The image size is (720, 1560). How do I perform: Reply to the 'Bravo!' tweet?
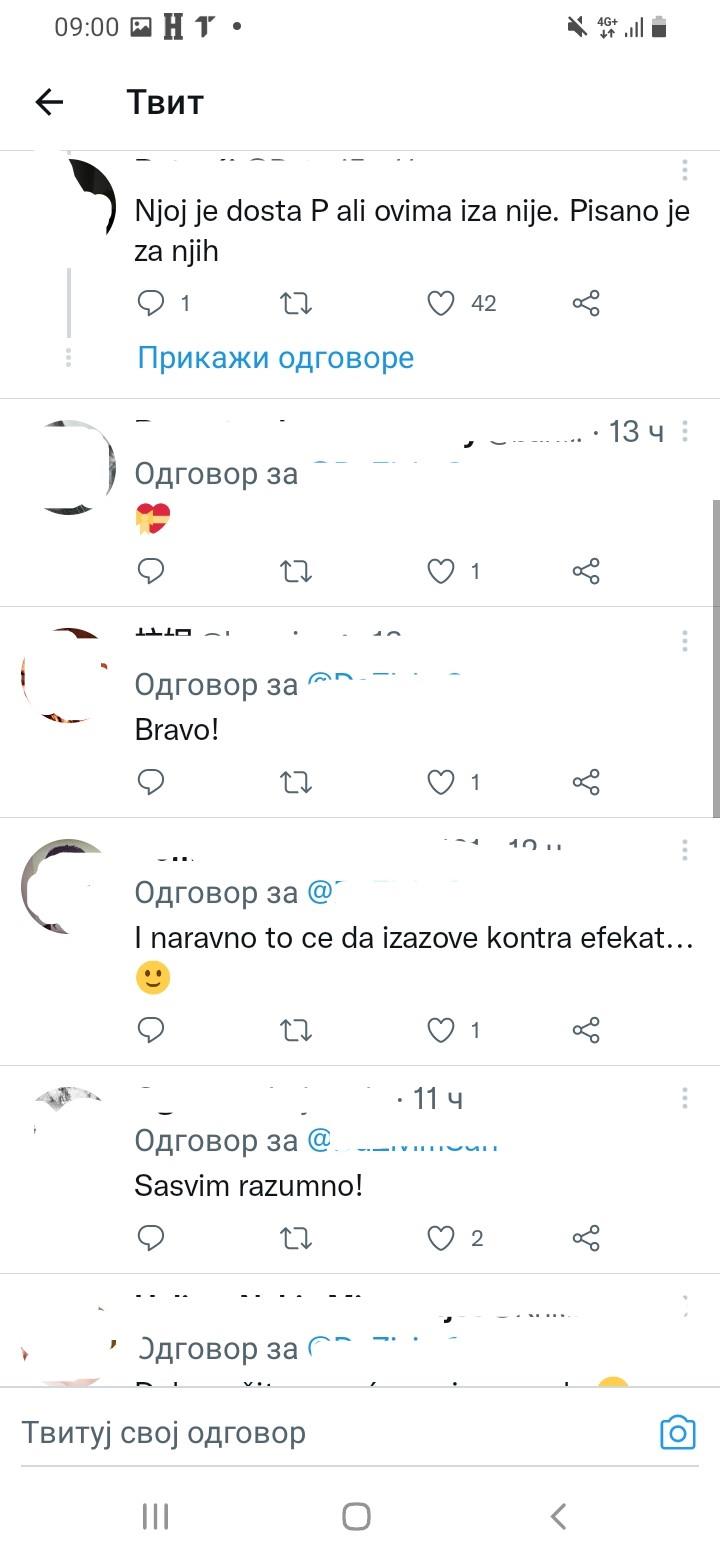pyautogui.click(x=151, y=781)
